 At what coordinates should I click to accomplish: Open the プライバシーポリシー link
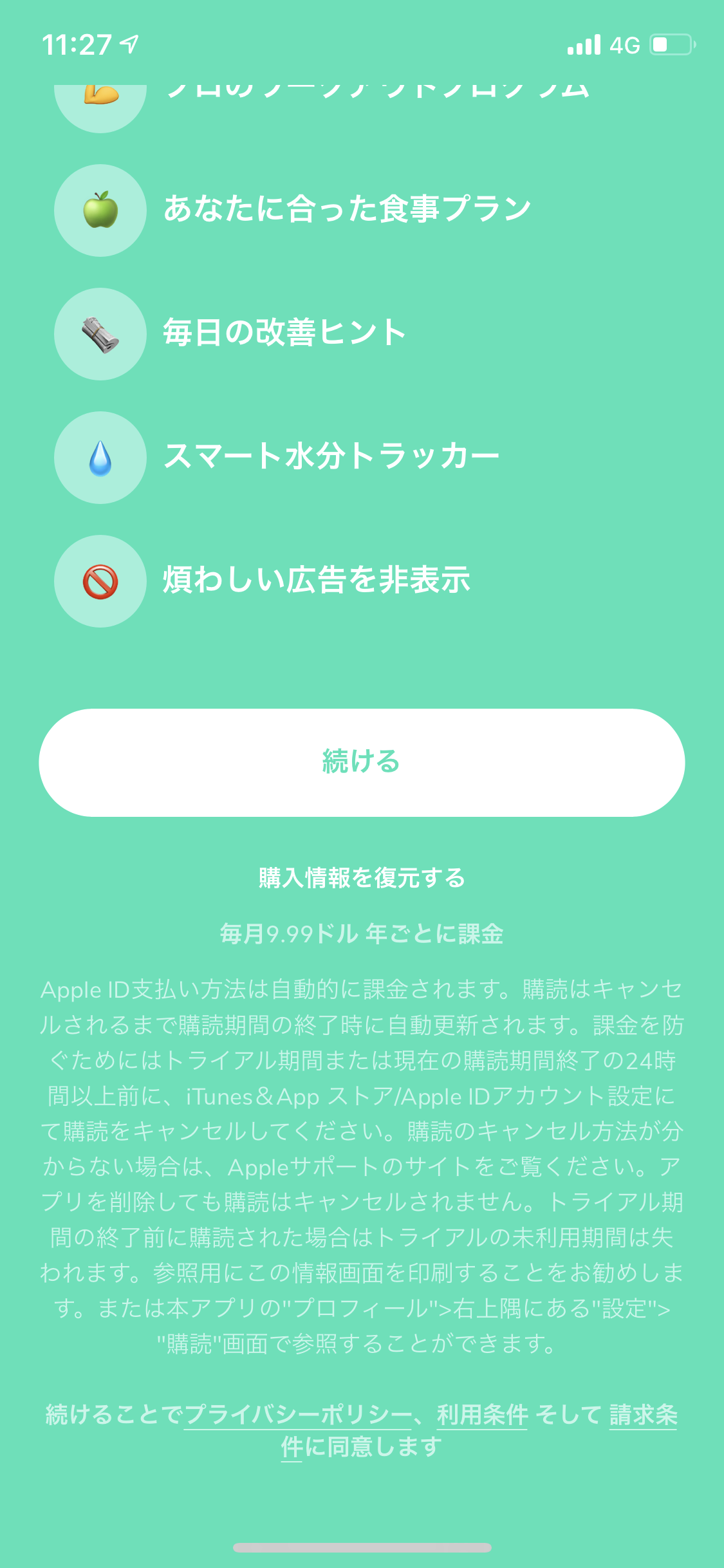[298, 1414]
